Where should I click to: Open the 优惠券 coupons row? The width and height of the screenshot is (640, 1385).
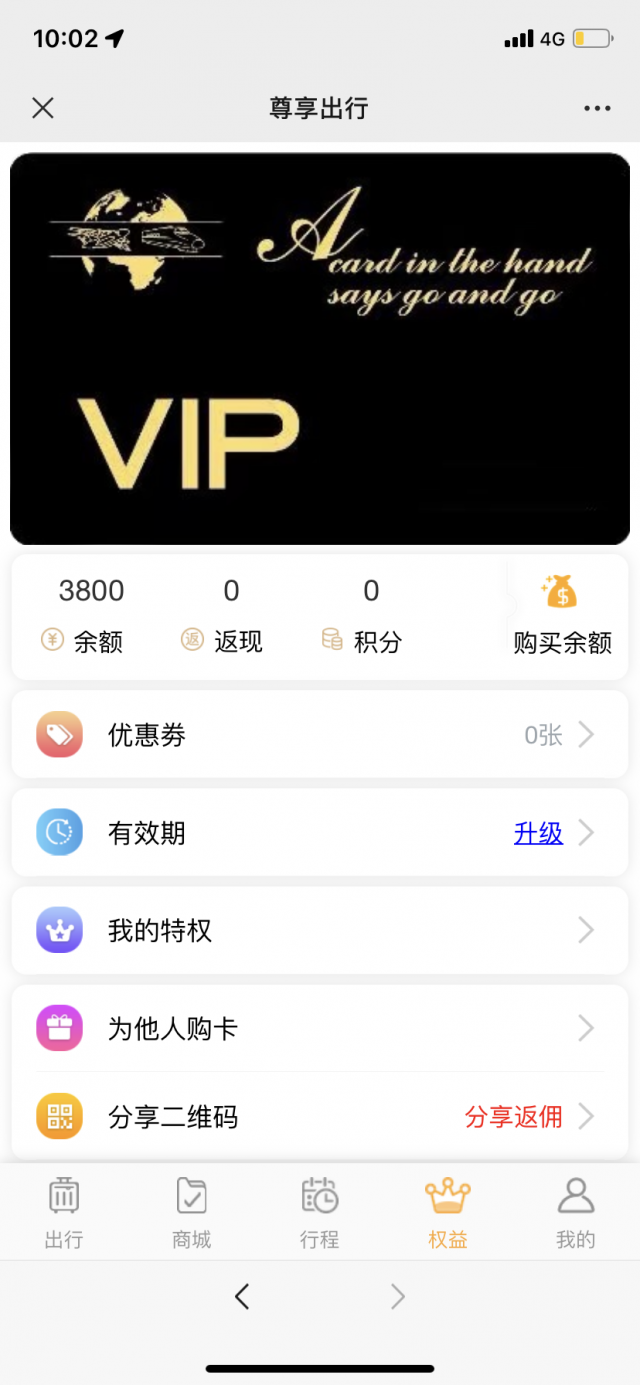[x=320, y=735]
